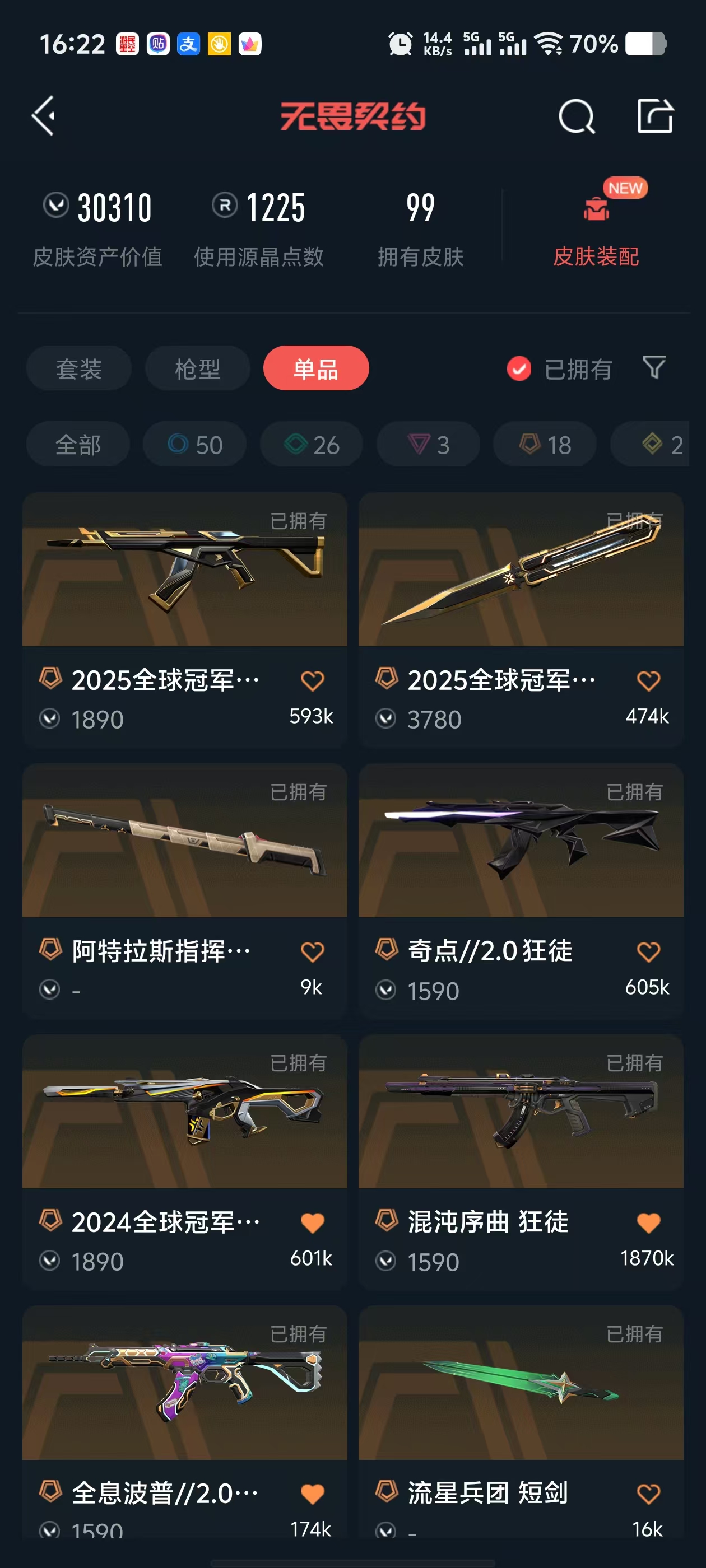Unlike the 混沌序曲 狂徒 skin
This screenshot has height=1568, width=706.
pos(648,1223)
